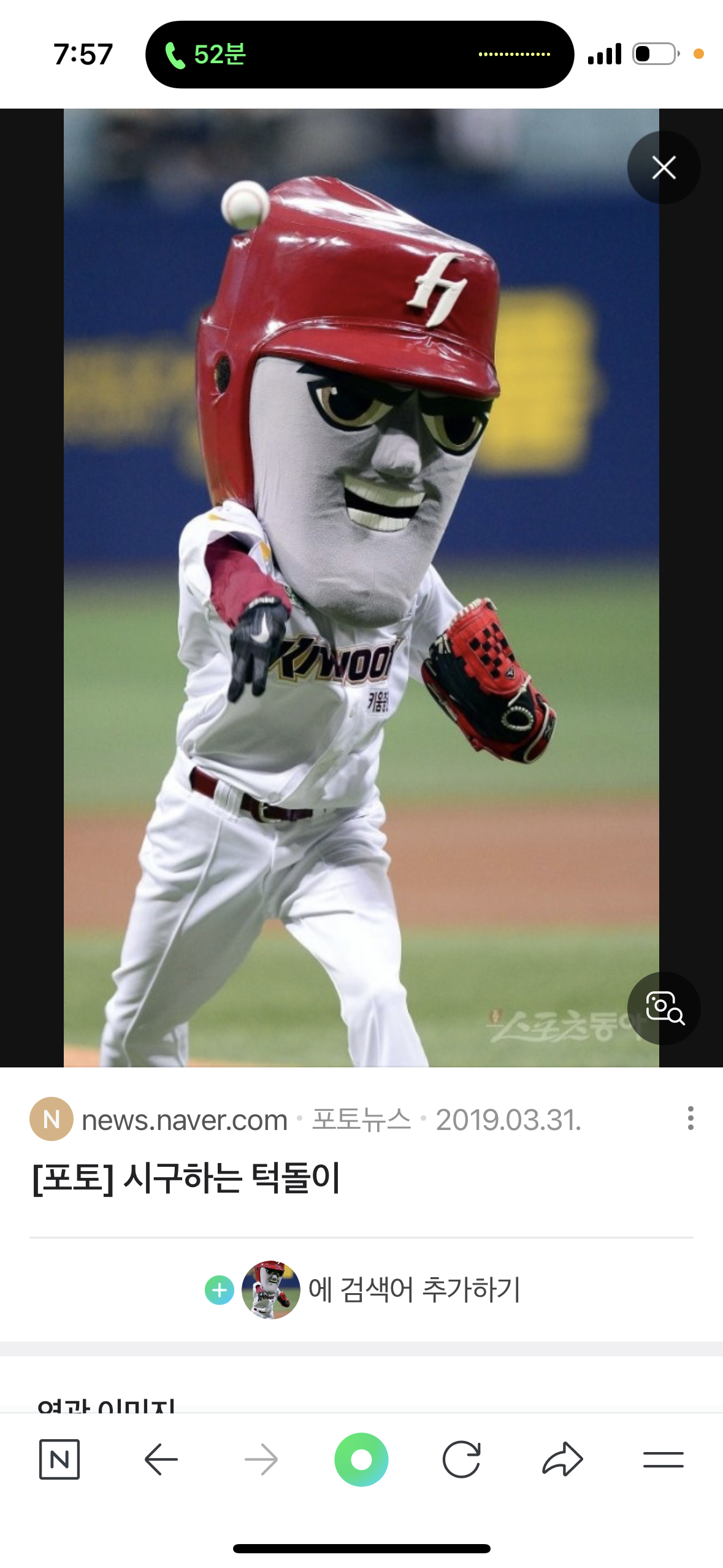
Task: Open the browser hamburger menu
Action: 663,1459
